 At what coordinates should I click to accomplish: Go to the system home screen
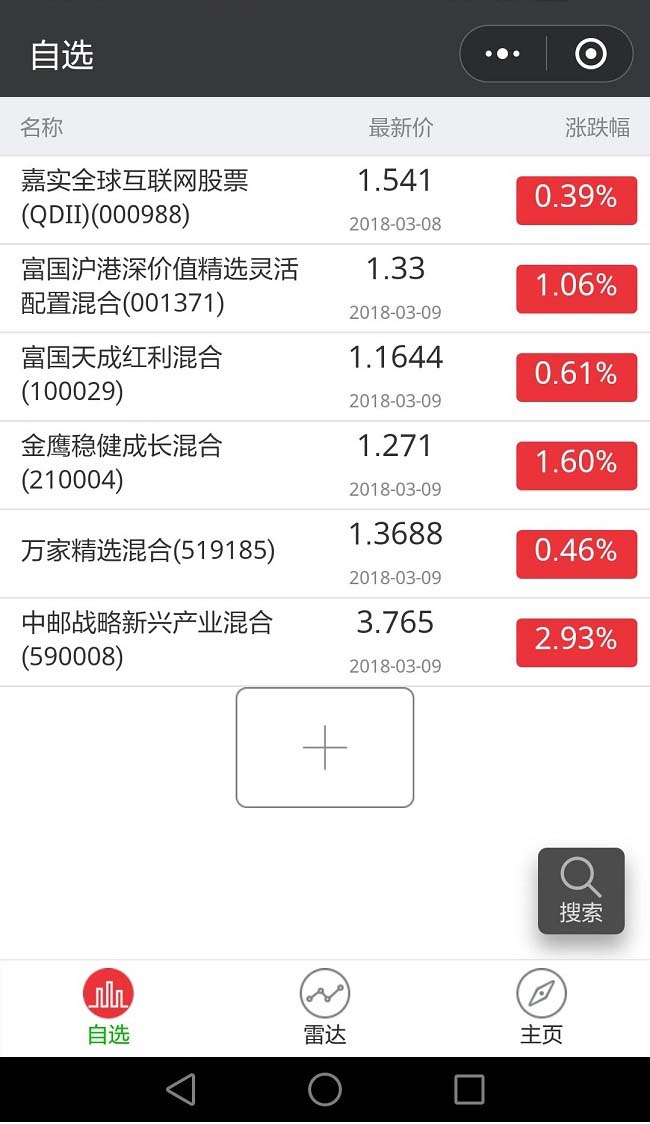(325, 1090)
